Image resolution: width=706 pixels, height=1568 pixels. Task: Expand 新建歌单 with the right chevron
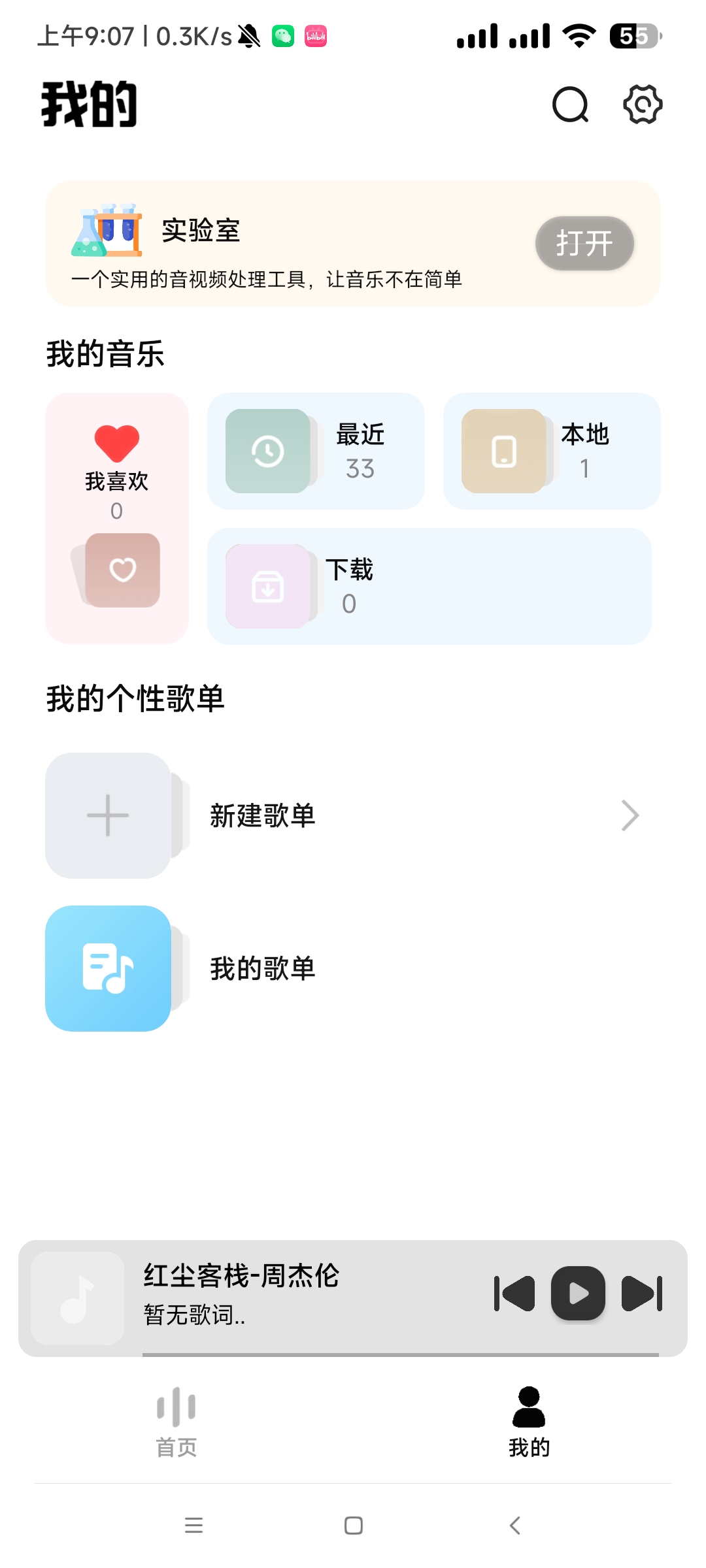(630, 815)
